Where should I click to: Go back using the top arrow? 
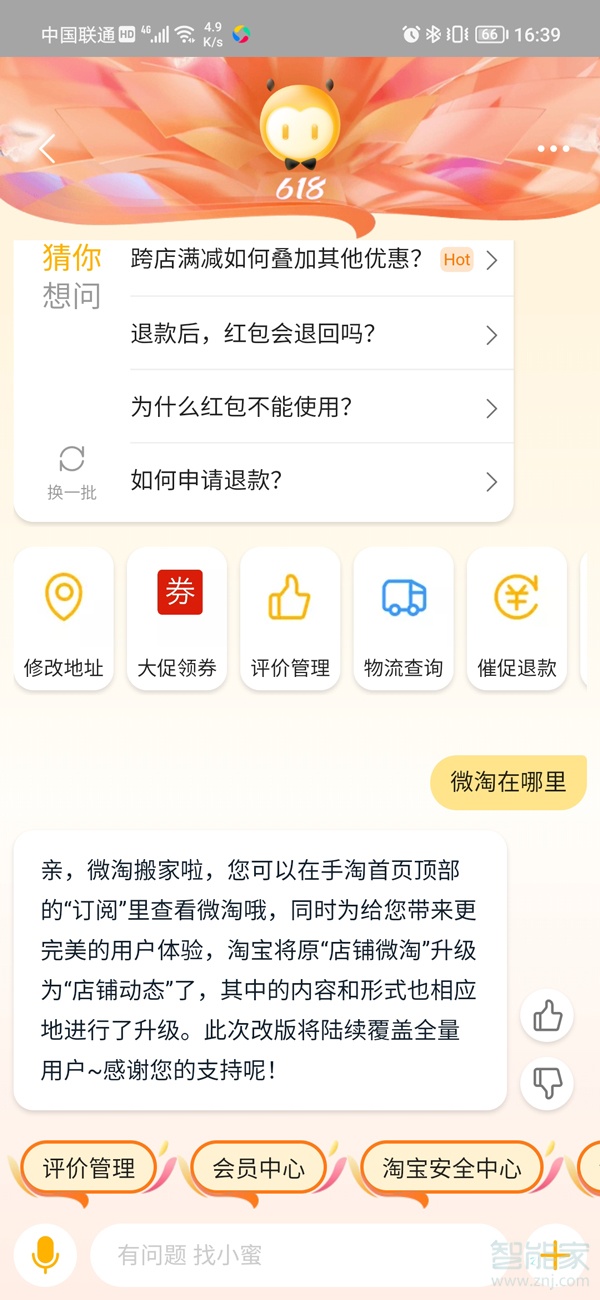tap(47, 149)
